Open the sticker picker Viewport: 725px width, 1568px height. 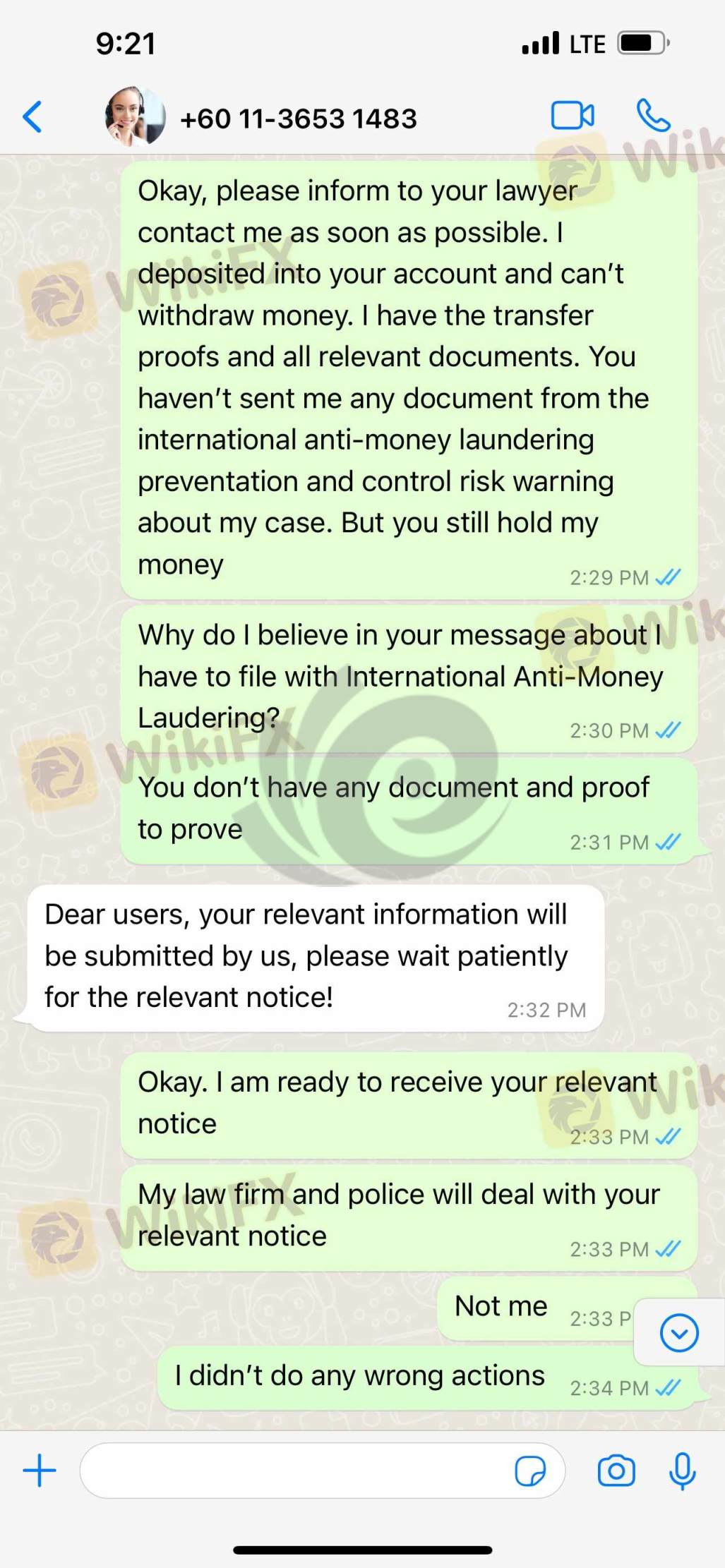tap(530, 1471)
